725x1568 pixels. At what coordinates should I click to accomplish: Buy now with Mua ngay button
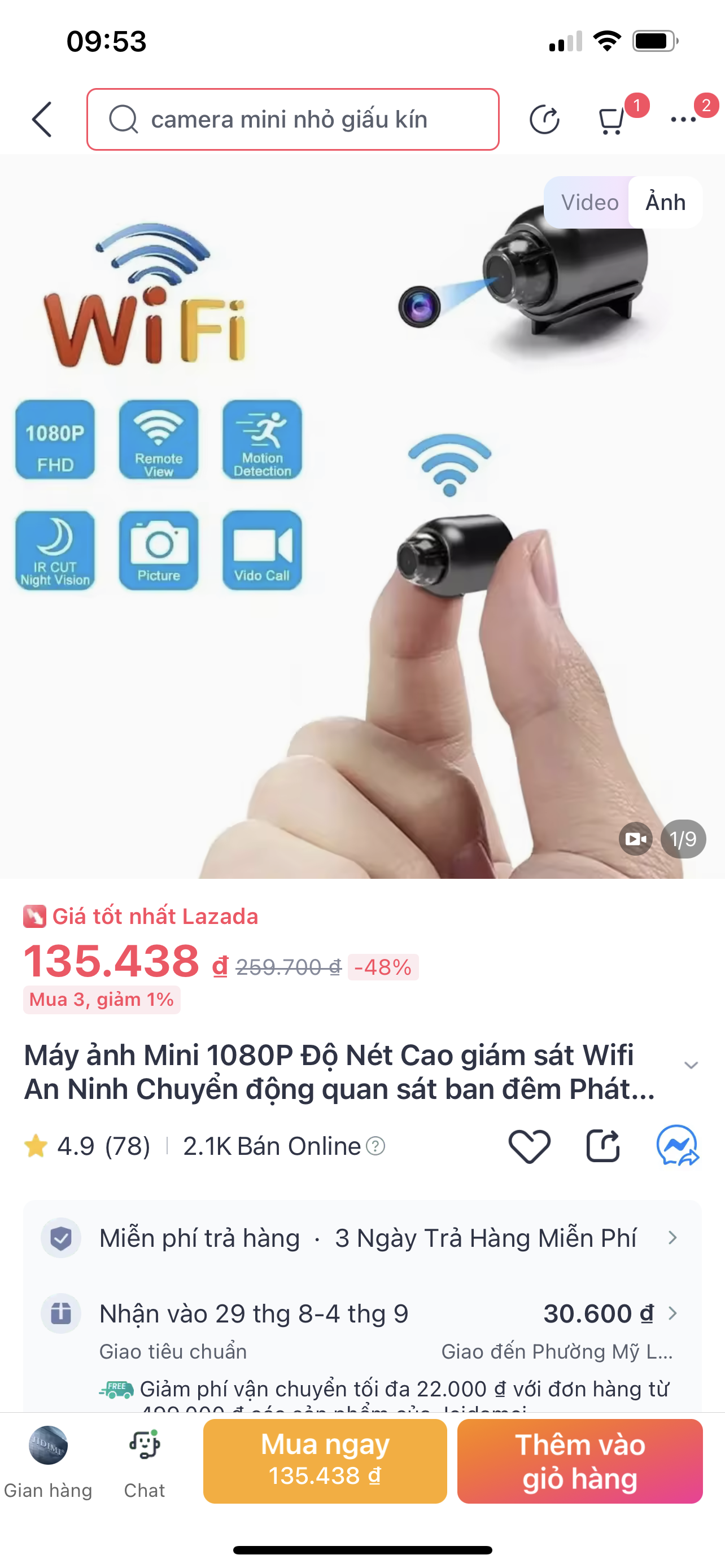click(325, 1461)
